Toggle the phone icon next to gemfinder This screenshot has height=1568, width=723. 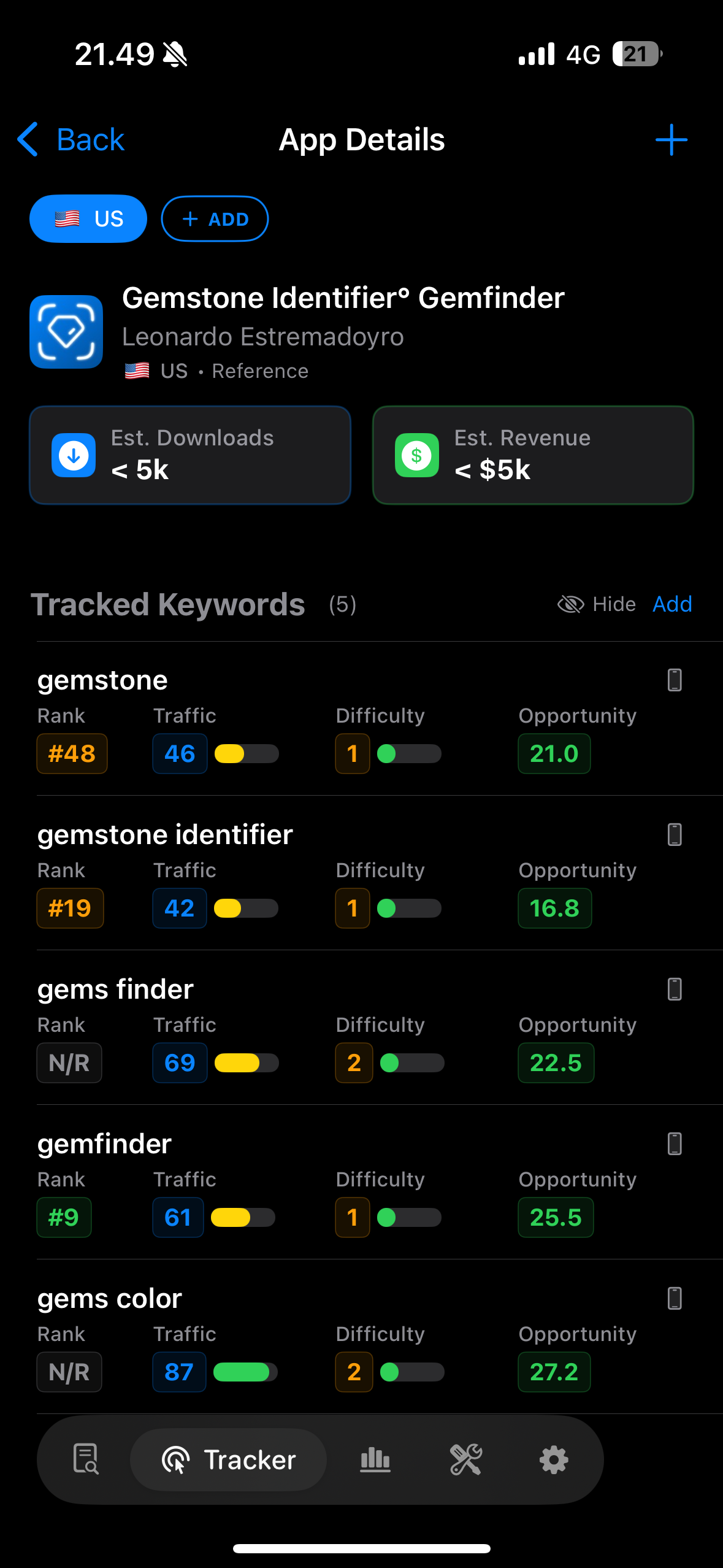675,1142
